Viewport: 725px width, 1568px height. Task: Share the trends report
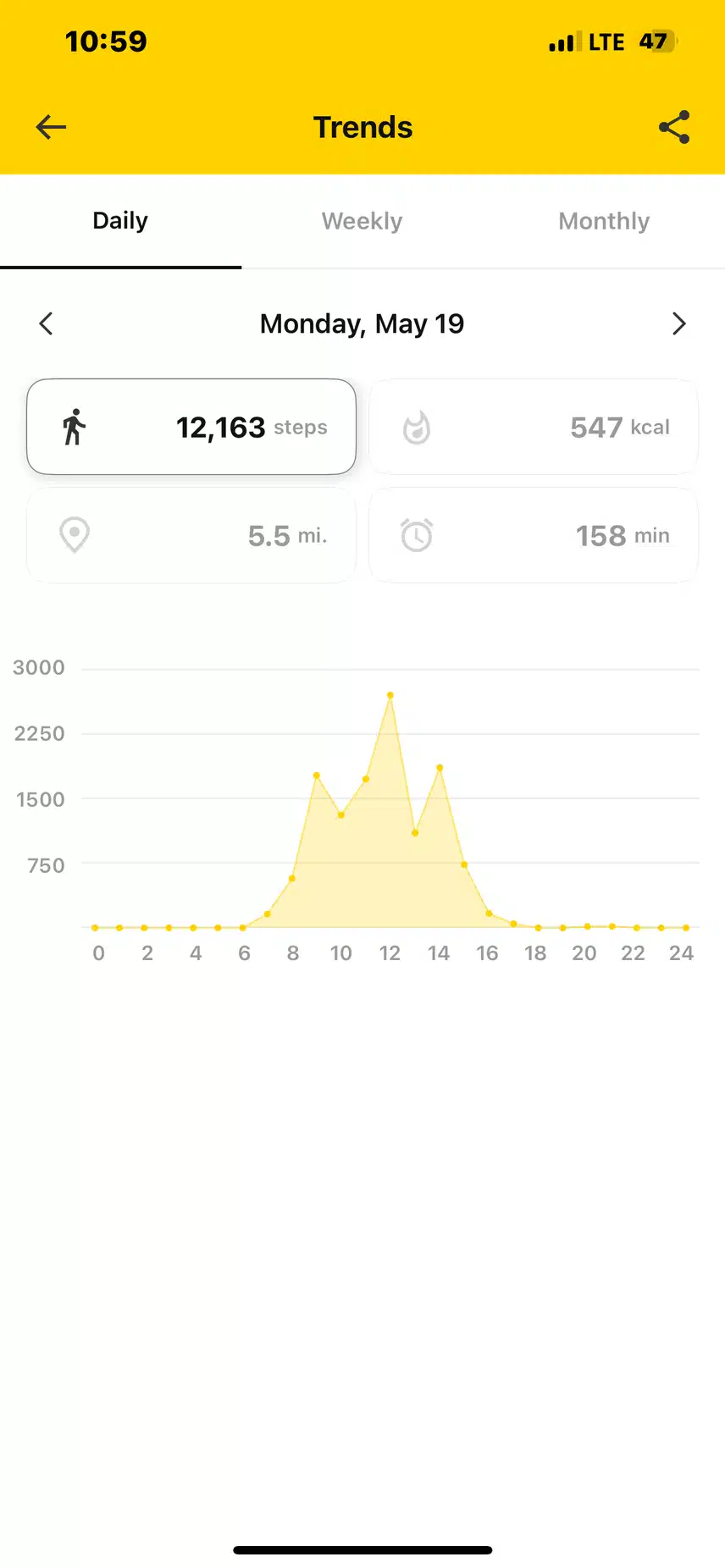[x=674, y=127]
